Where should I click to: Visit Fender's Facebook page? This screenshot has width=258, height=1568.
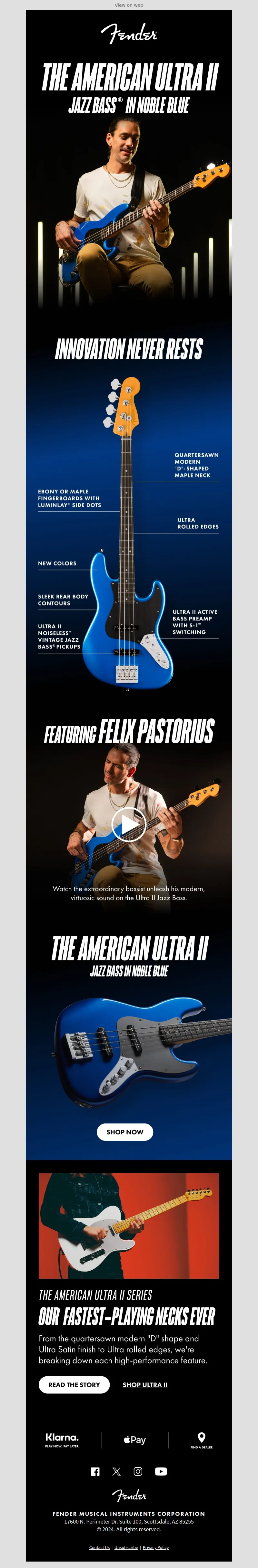[x=95, y=1471]
